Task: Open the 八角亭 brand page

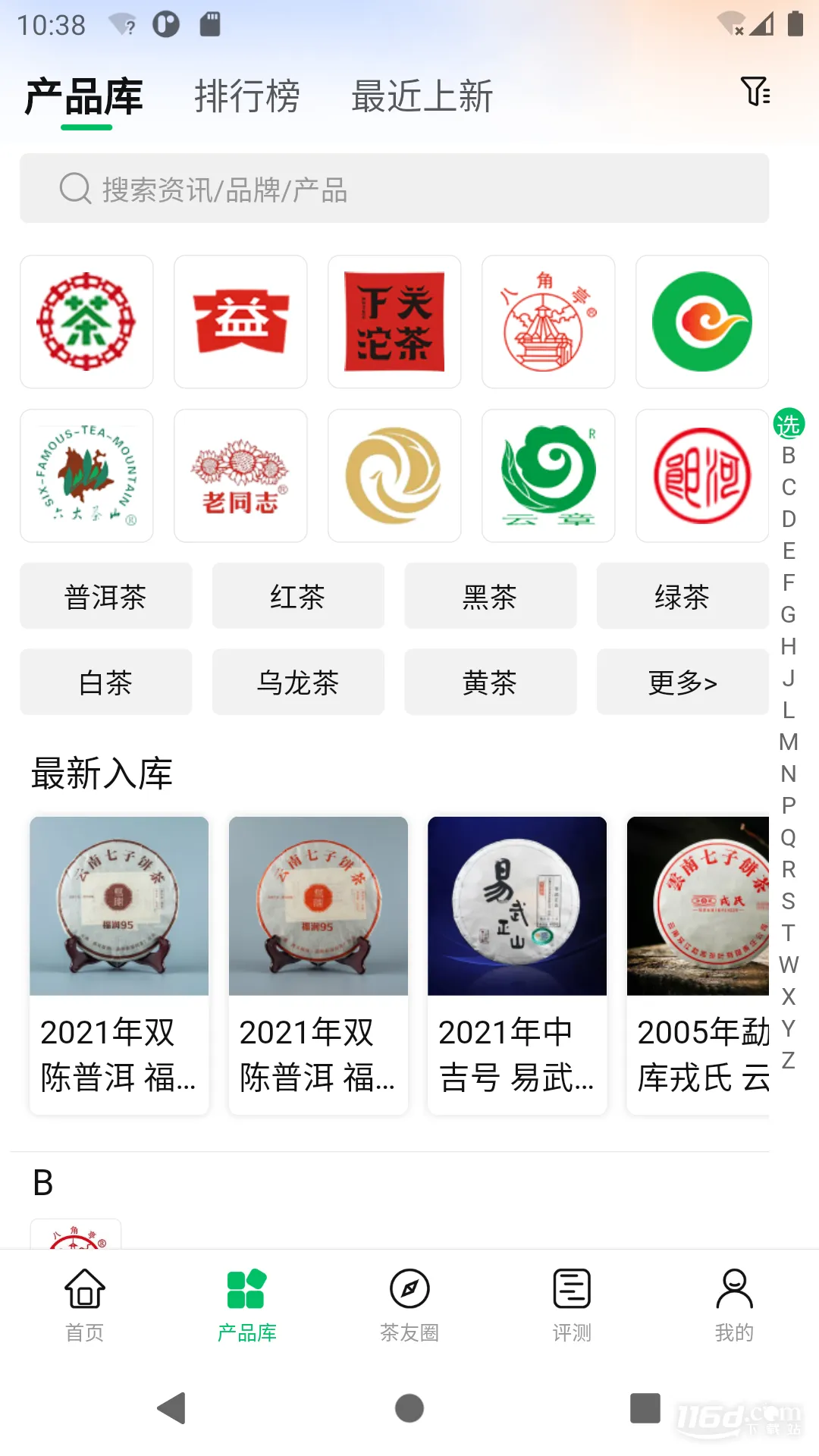Action: [x=548, y=321]
